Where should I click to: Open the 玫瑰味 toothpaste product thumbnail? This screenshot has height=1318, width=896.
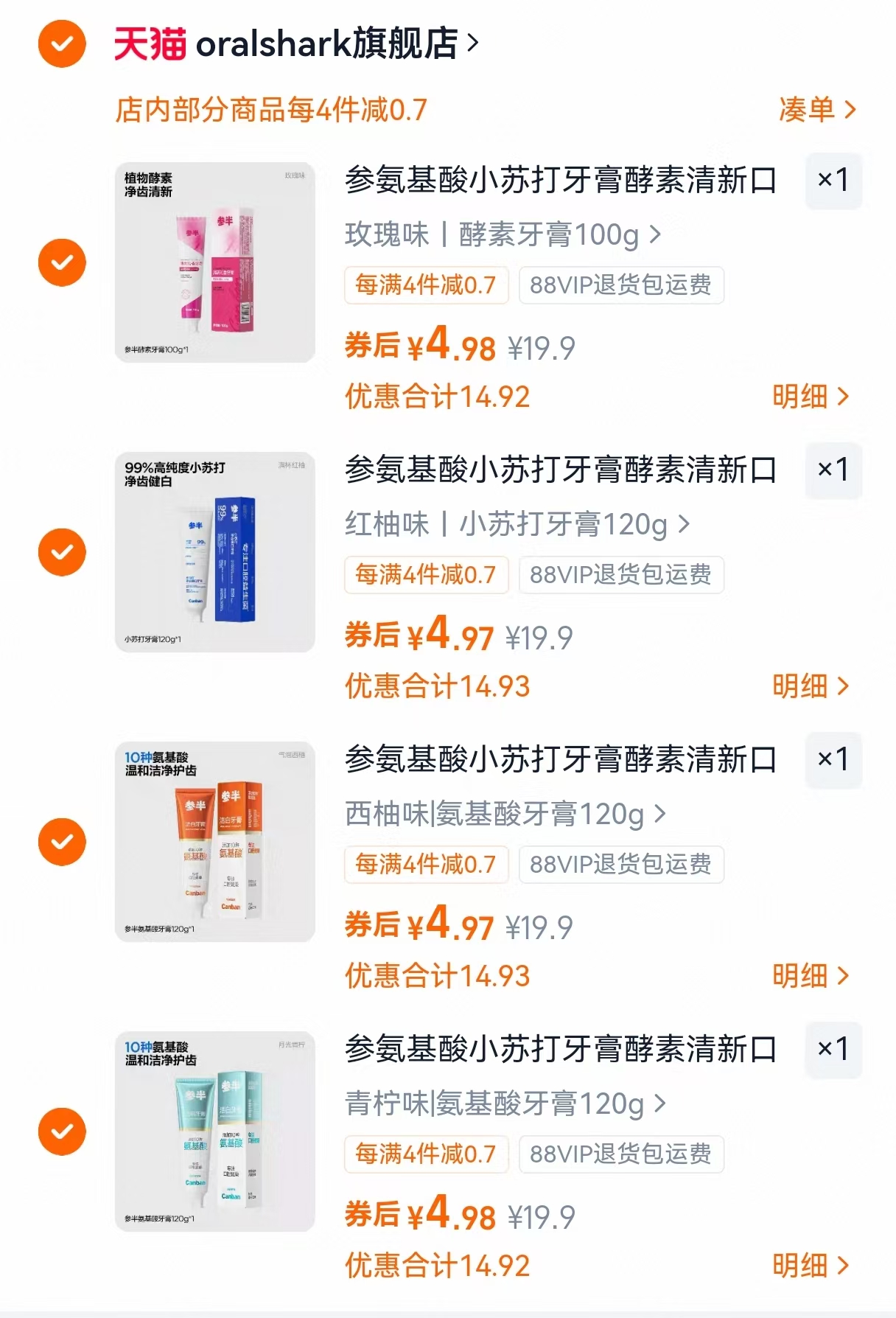(x=214, y=260)
